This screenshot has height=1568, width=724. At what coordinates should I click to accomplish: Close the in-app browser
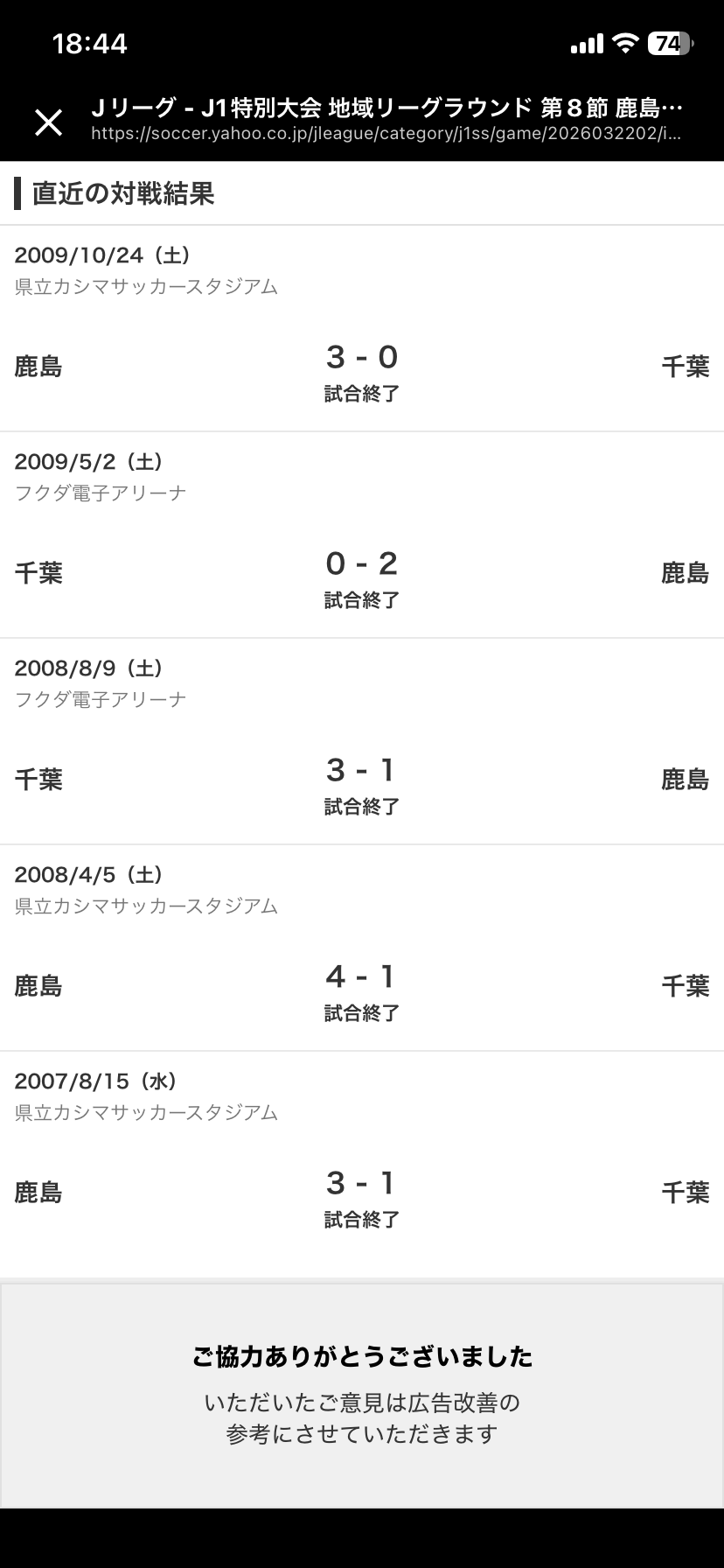pos(48,122)
